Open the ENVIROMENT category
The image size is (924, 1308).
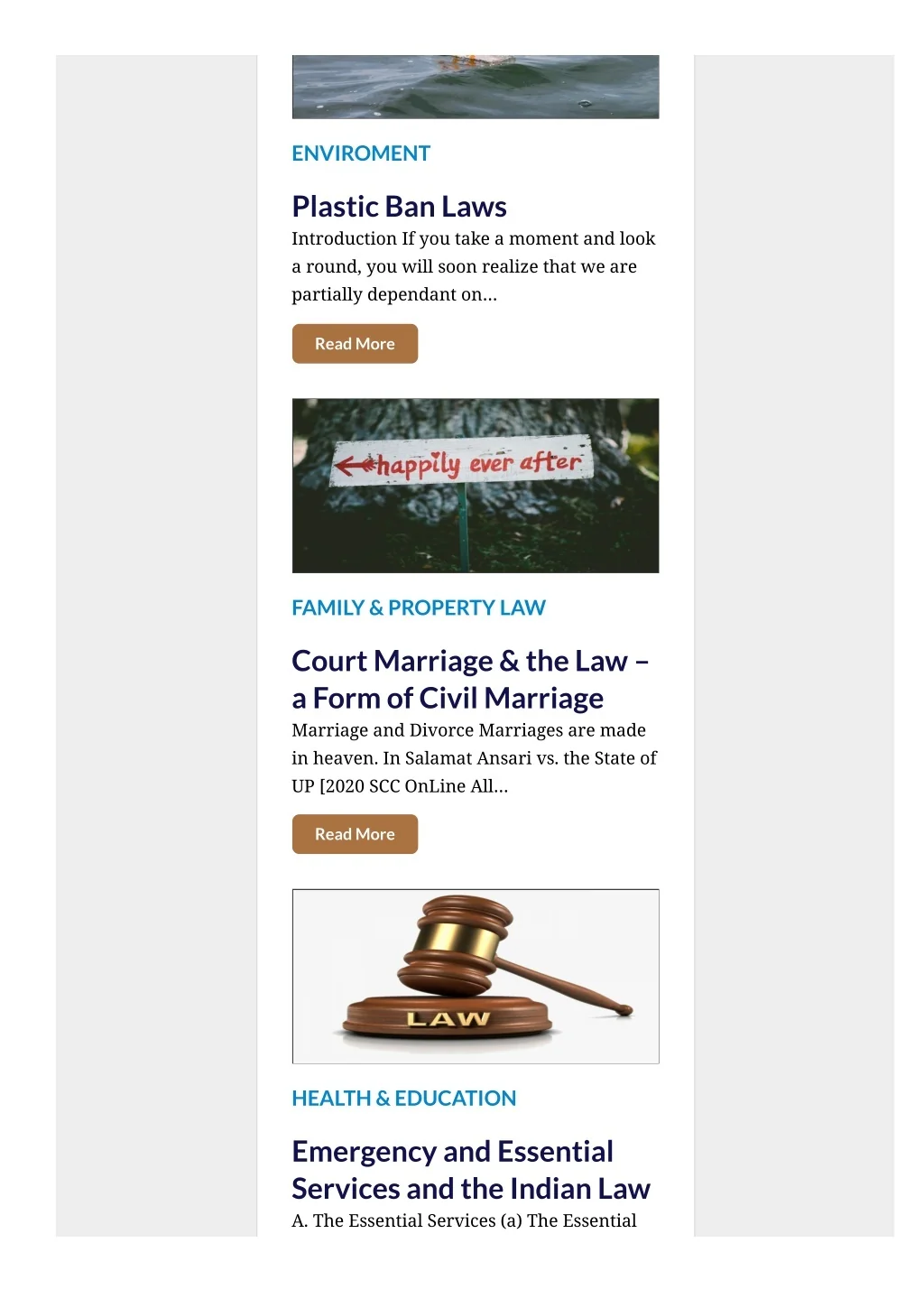[x=361, y=153]
